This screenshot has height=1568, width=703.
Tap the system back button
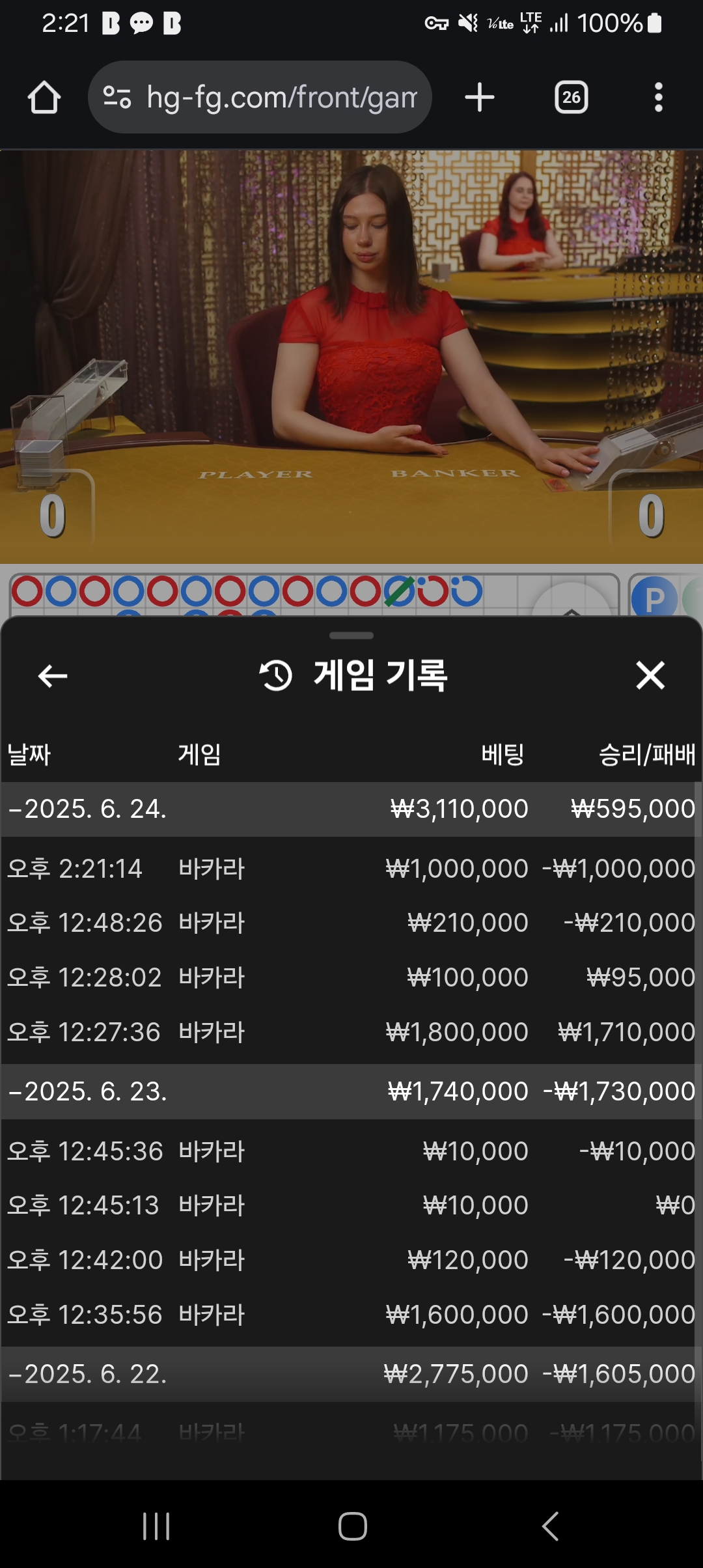pos(550,1526)
